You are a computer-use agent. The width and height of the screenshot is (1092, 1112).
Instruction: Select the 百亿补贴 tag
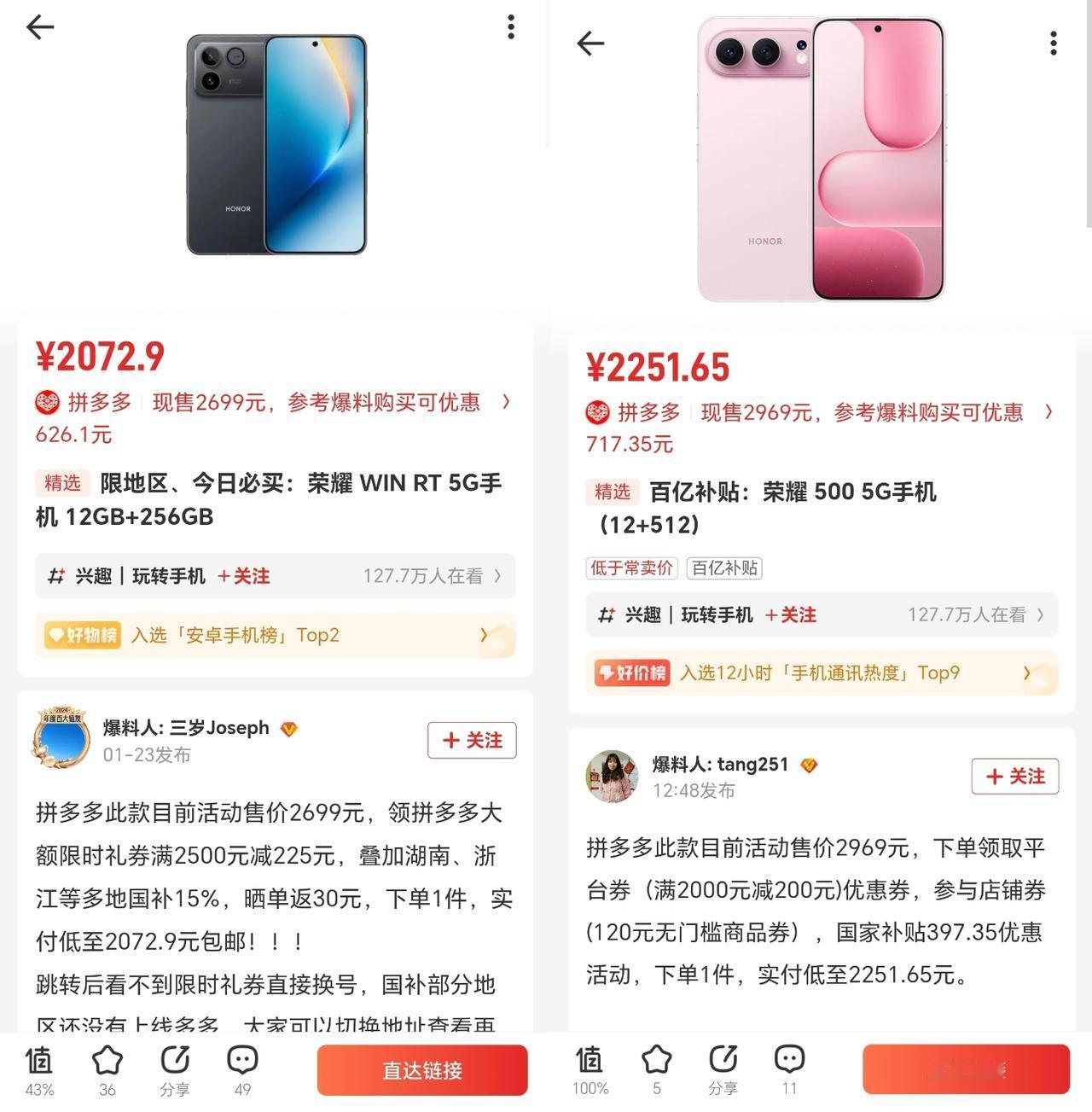[x=723, y=568]
